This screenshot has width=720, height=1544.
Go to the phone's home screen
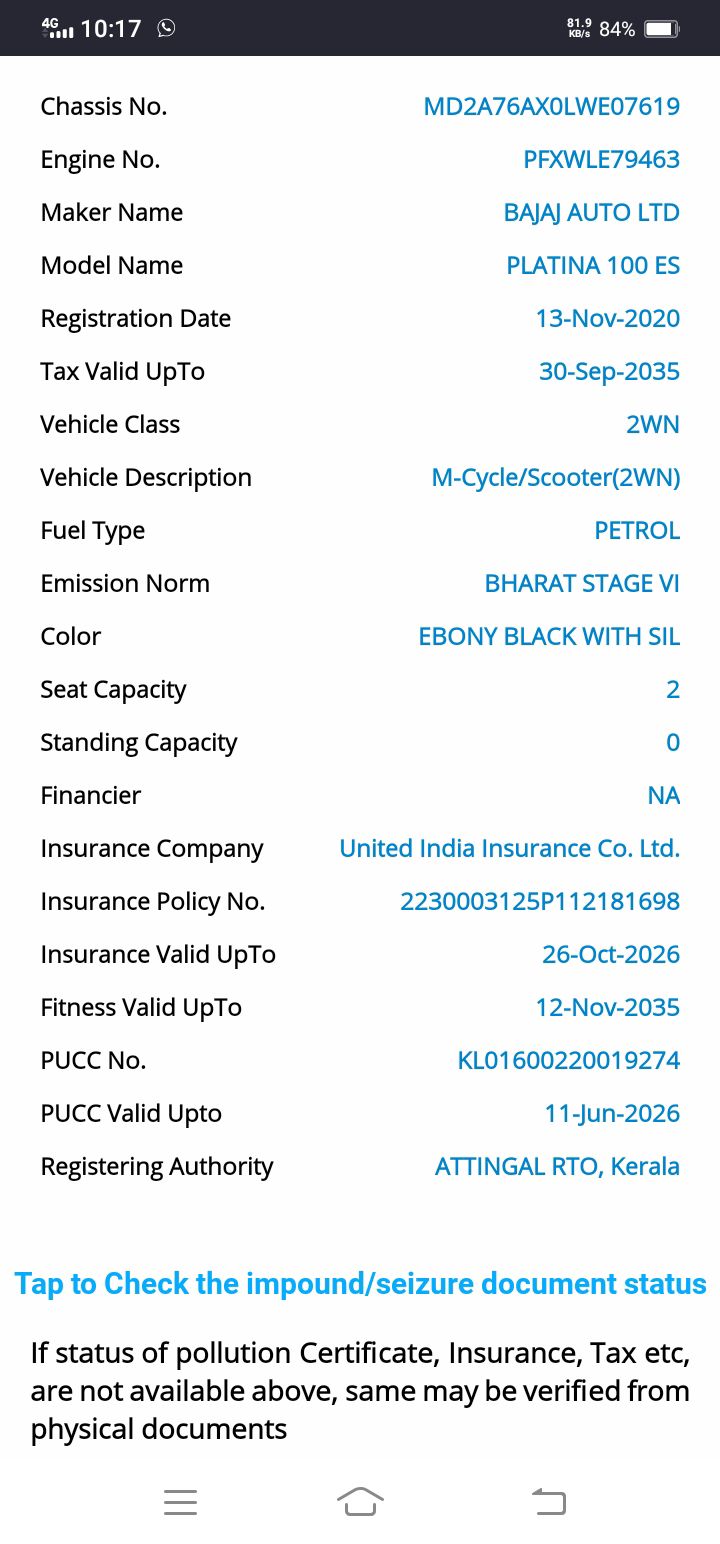[360, 1501]
